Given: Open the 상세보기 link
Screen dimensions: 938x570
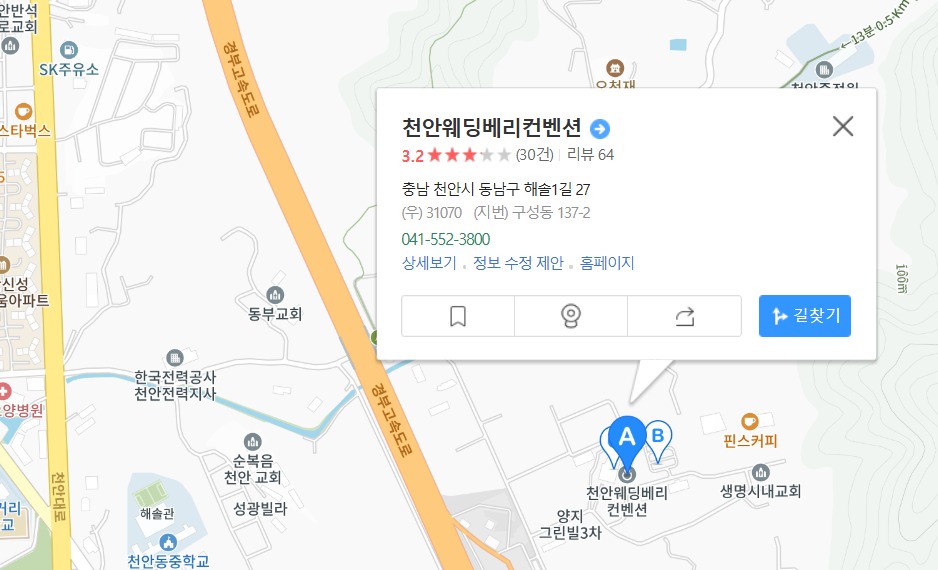Looking at the screenshot, I should coord(429,263).
